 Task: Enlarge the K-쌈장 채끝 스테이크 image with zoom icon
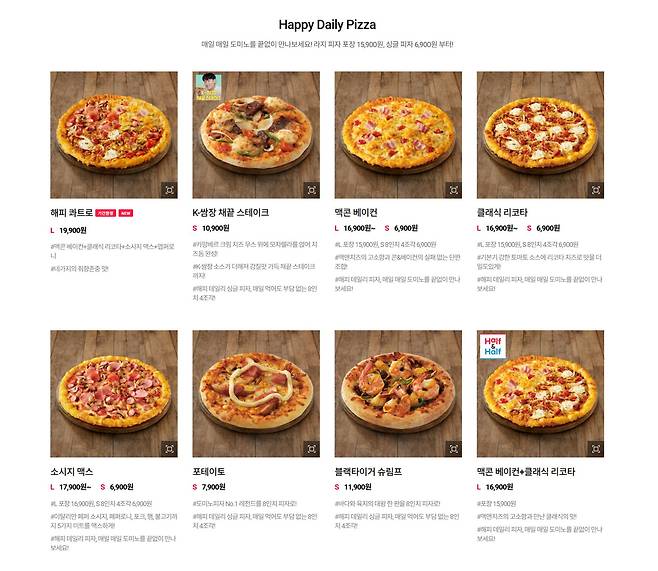coord(311,189)
